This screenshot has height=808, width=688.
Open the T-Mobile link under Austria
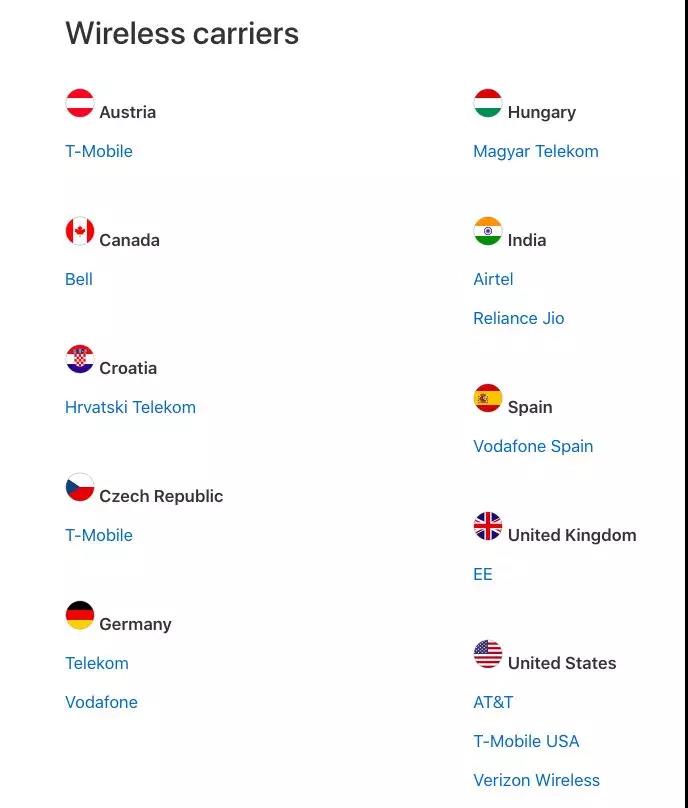pyautogui.click(x=99, y=151)
